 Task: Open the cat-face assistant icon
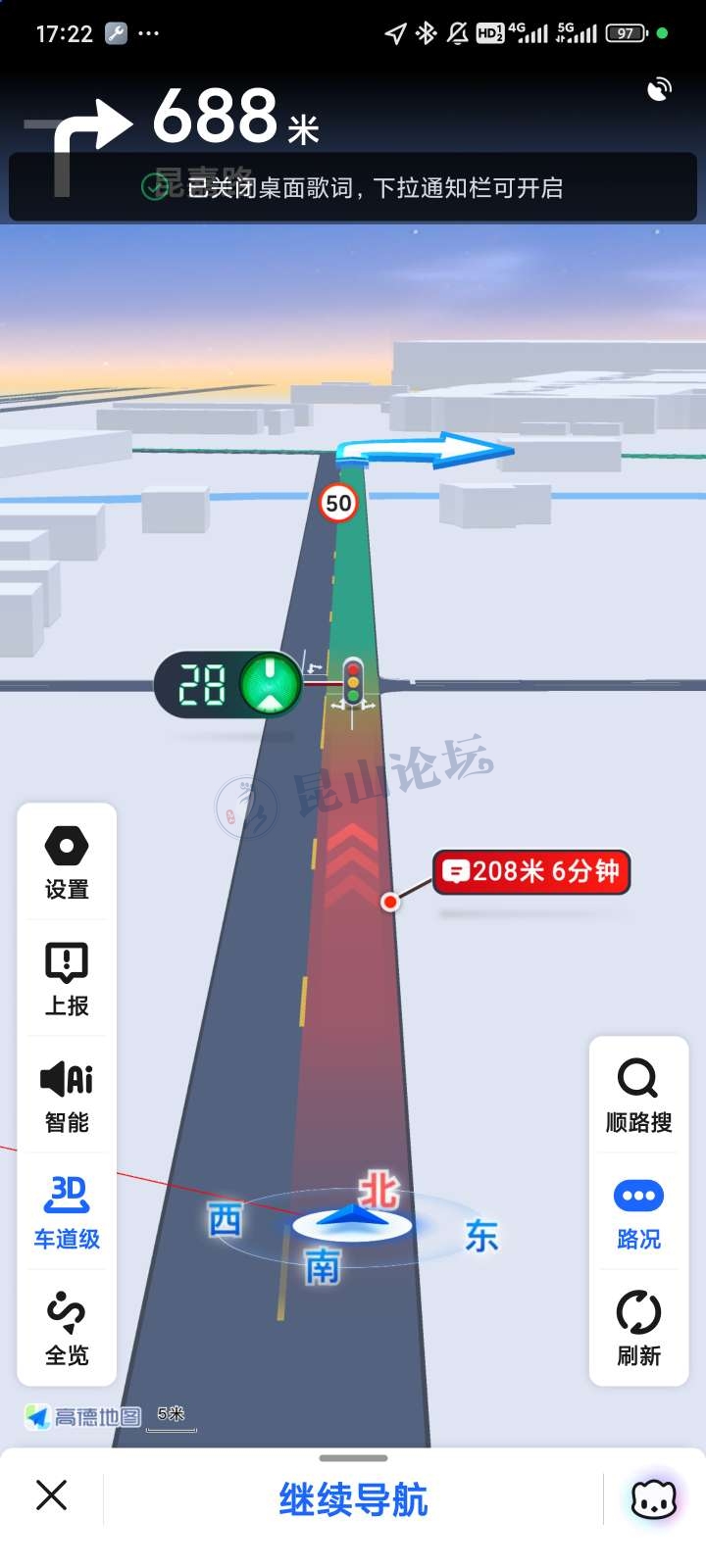pos(654,1498)
